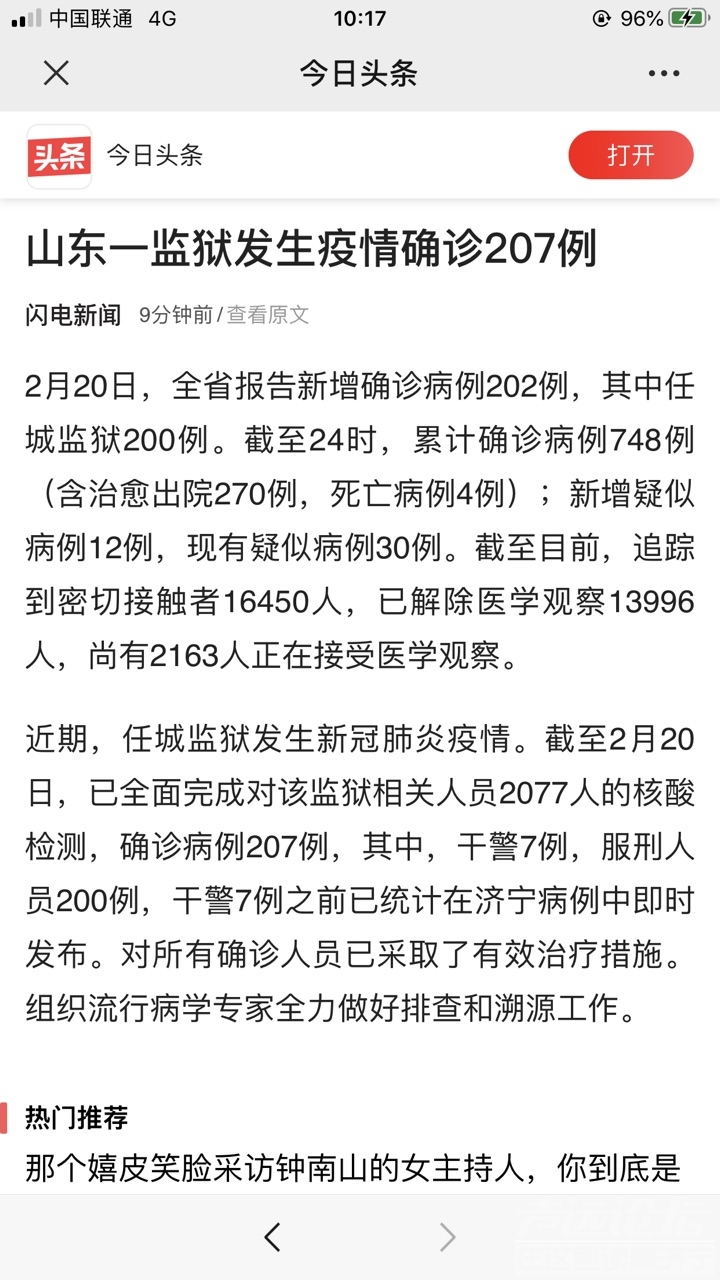Go back with the bottom left arrow

[x=272, y=1237]
